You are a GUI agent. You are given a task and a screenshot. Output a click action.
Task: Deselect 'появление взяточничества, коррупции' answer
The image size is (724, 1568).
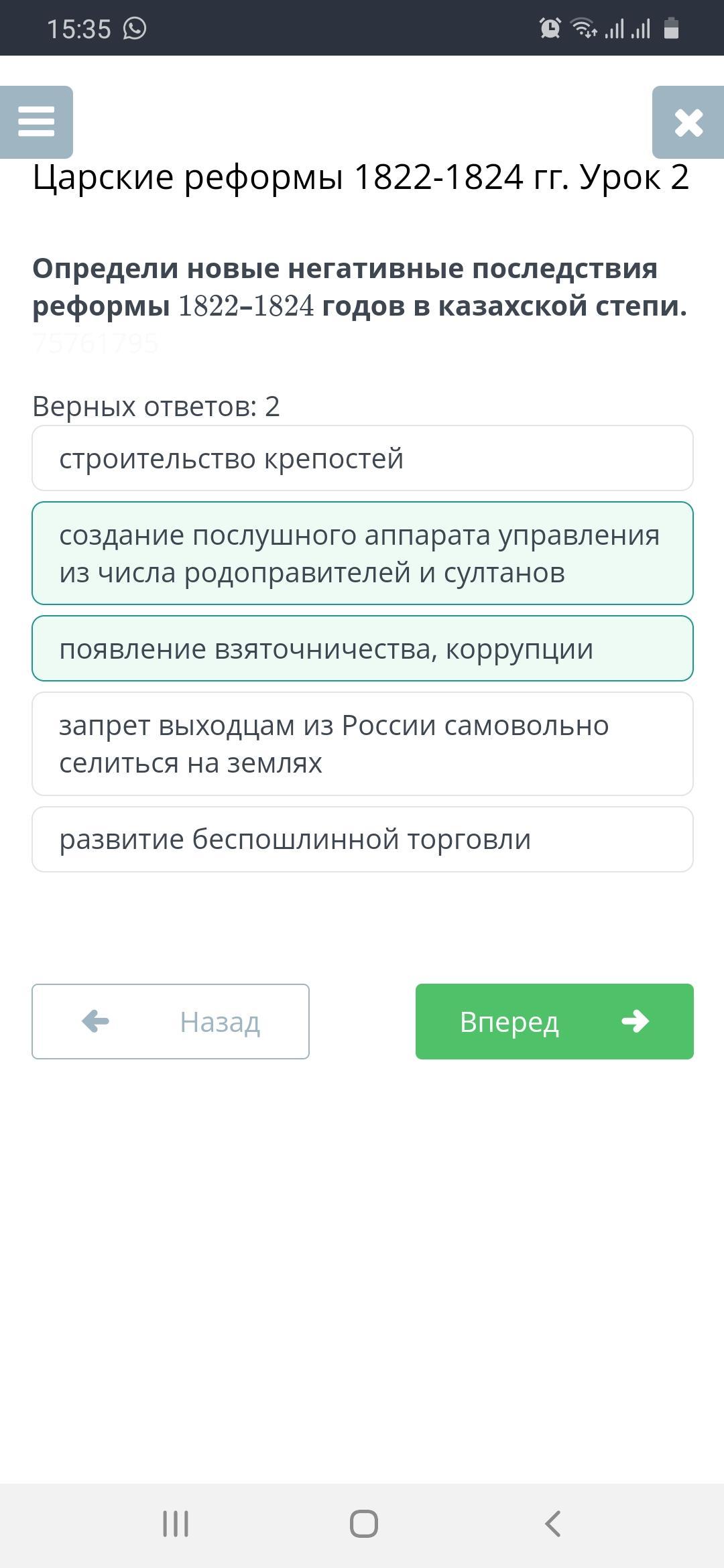coord(363,649)
